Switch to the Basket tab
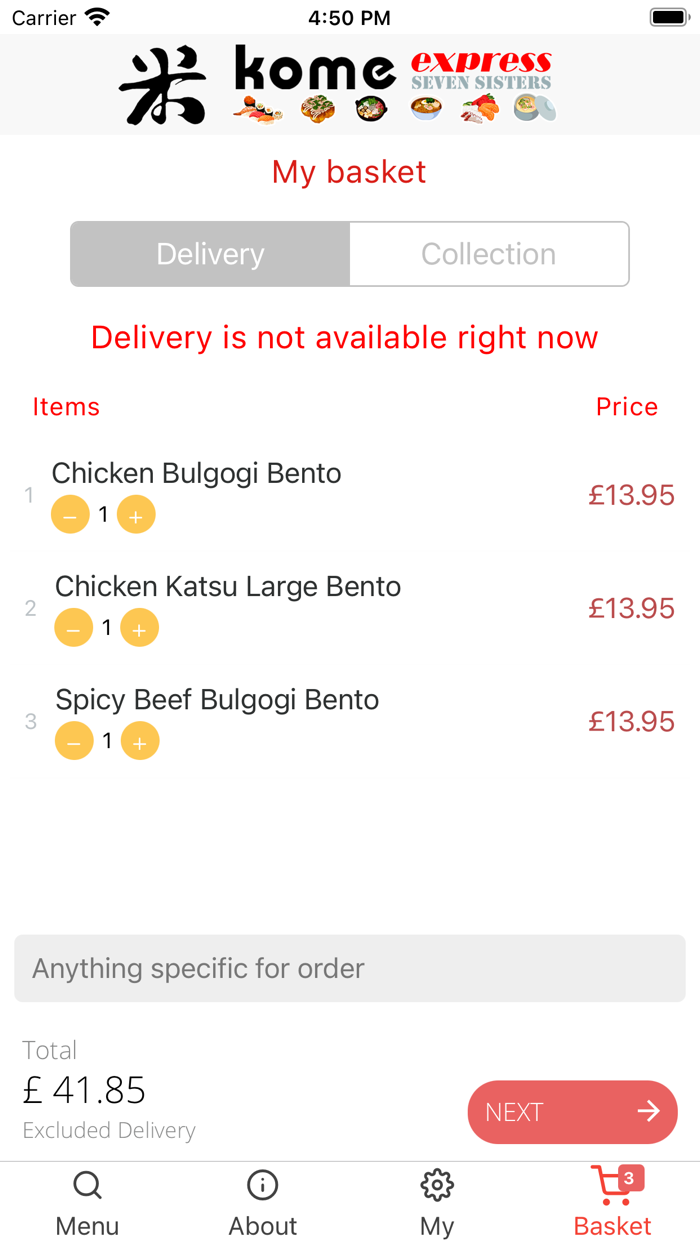 coord(612,1203)
